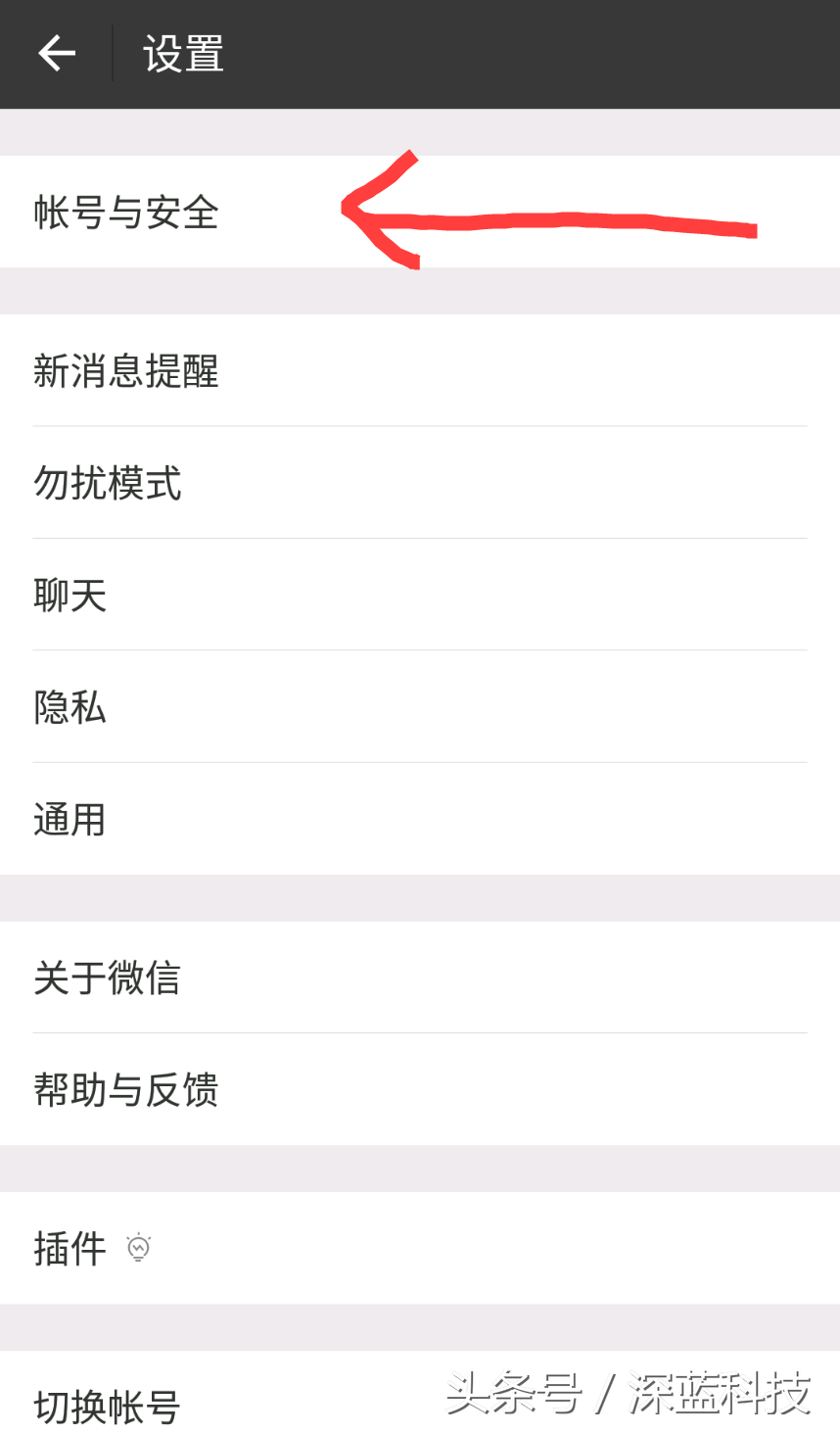Tap the dark header bar area
Image resolution: width=840 pixels, height=1433 pixels.
click(x=587, y=53)
